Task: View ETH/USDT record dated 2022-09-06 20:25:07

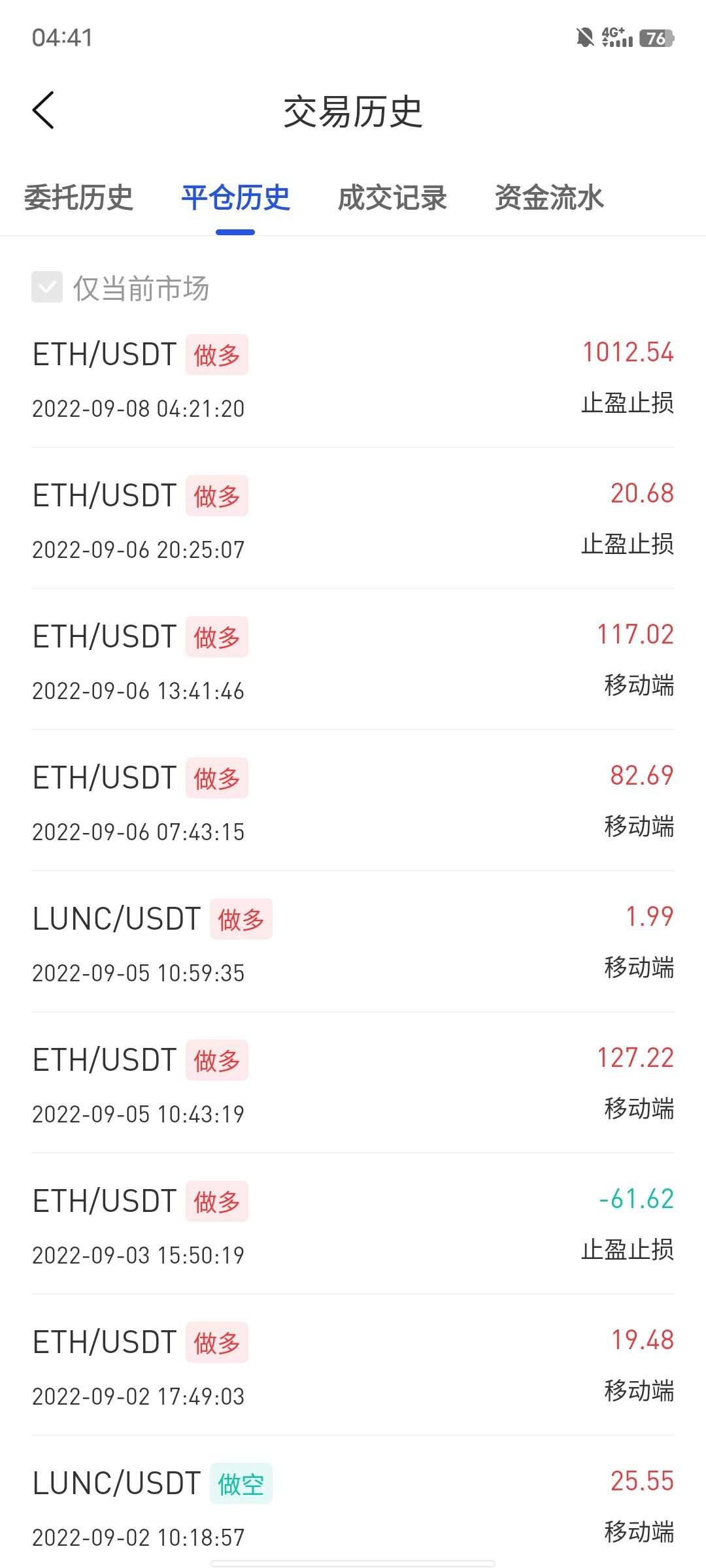Action: point(353,520)
